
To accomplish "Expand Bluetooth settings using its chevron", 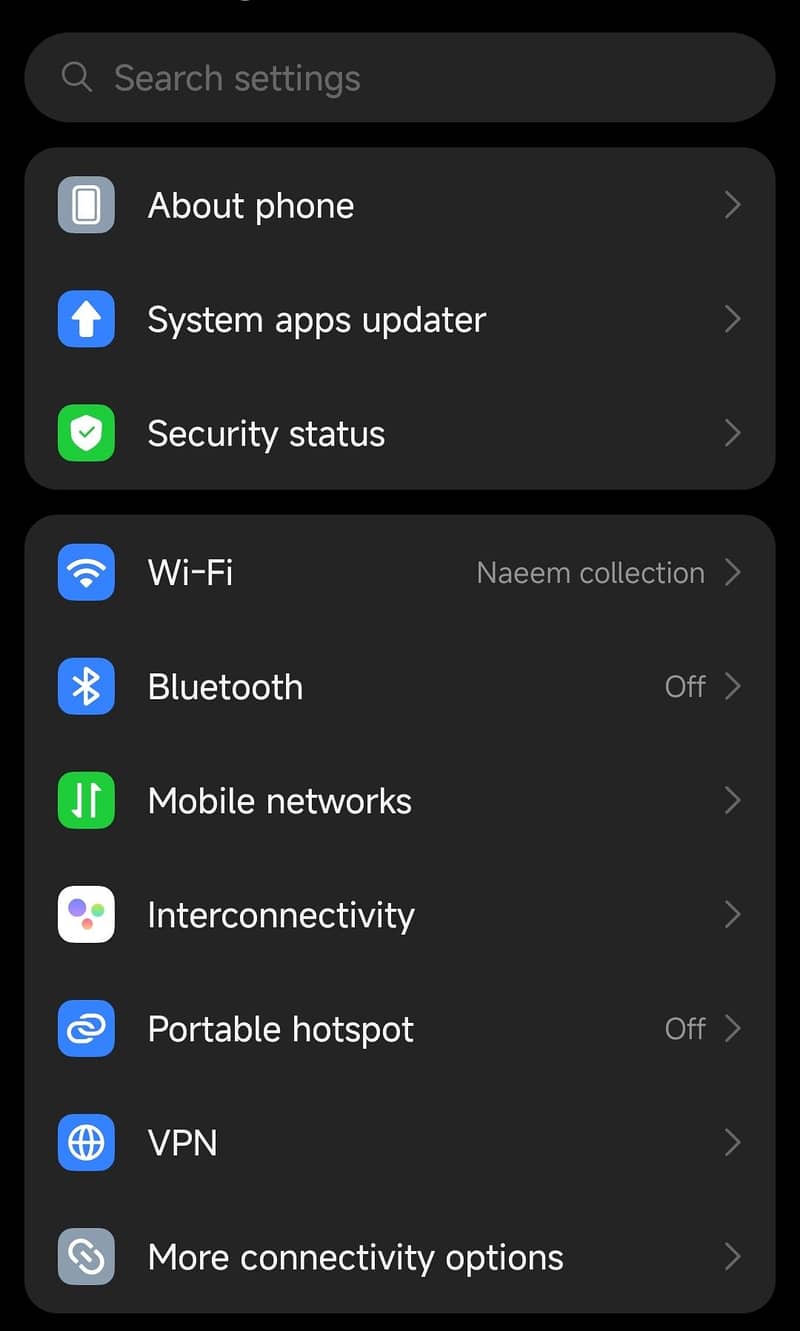I will [732, 686].
